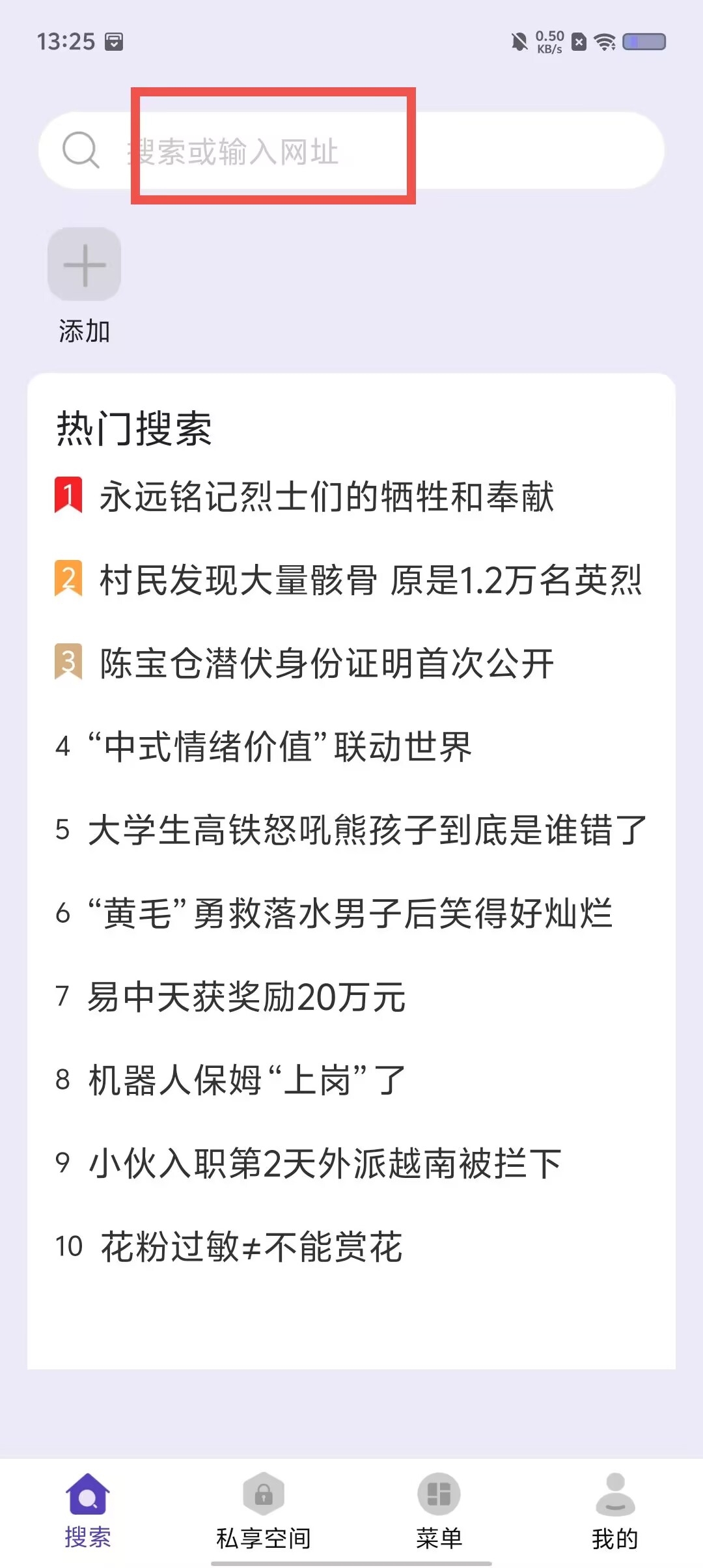Open hot search 村民发现大量骸骨
The width and height of the screenshot is (703, 1568).
370,580
